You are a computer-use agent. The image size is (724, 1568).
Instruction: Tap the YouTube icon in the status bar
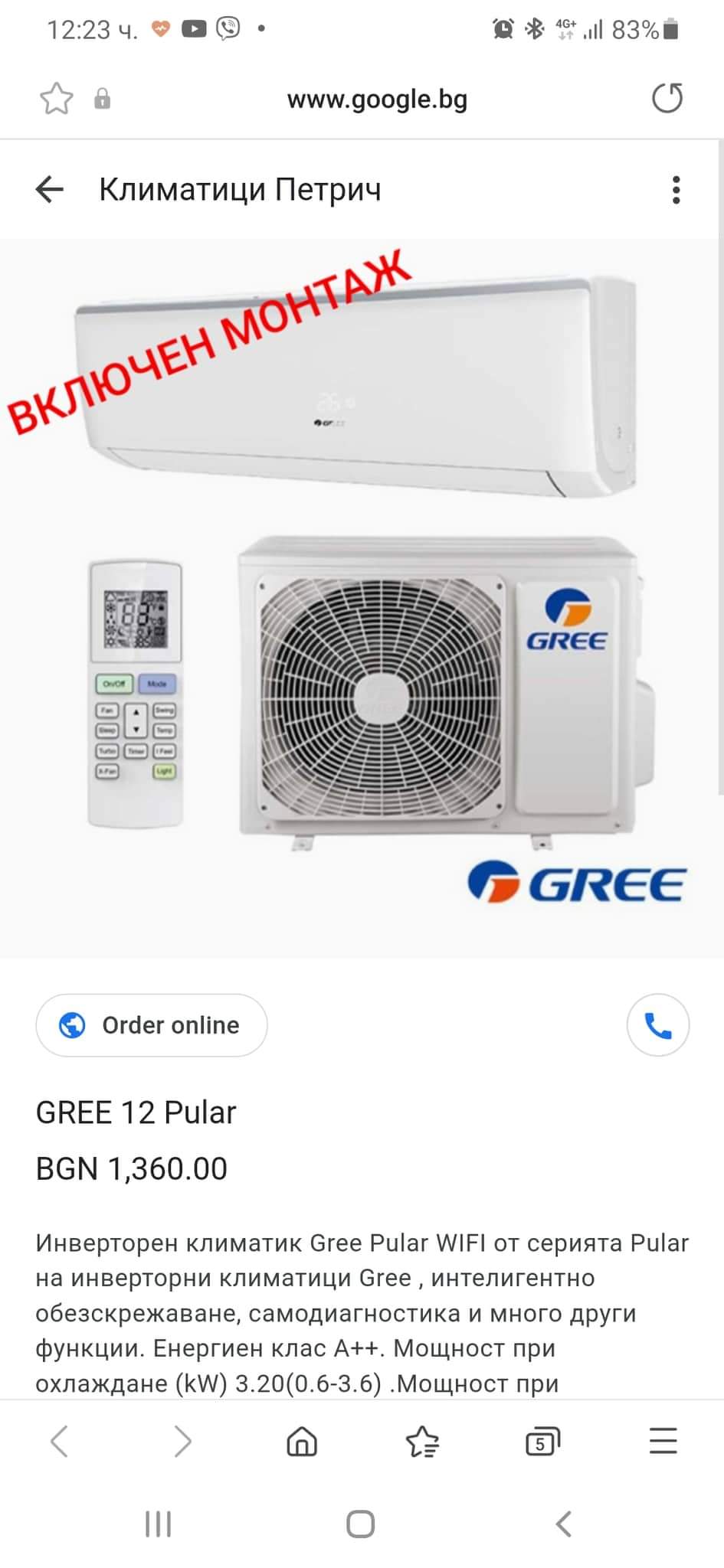coord(194,28)
